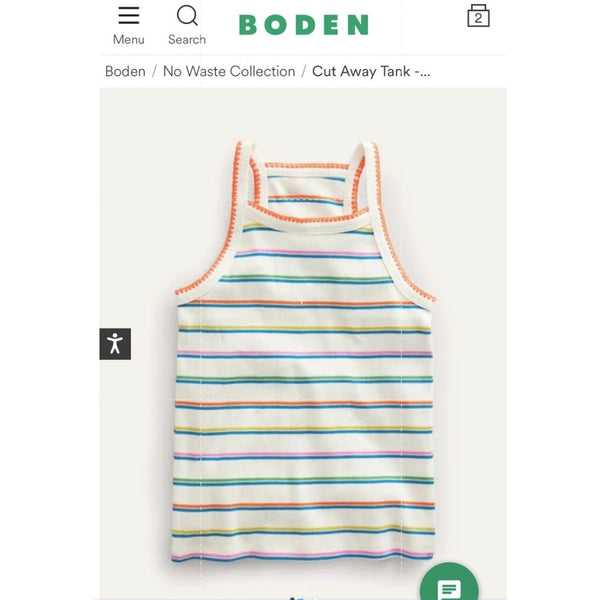Open the accessibility options button

coord(115,344)
